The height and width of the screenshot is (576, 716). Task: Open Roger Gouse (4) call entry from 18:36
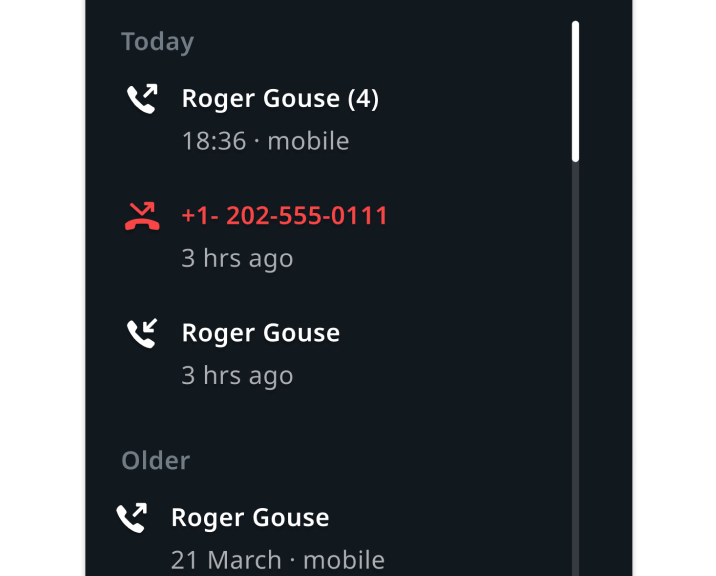click(280, 119)
